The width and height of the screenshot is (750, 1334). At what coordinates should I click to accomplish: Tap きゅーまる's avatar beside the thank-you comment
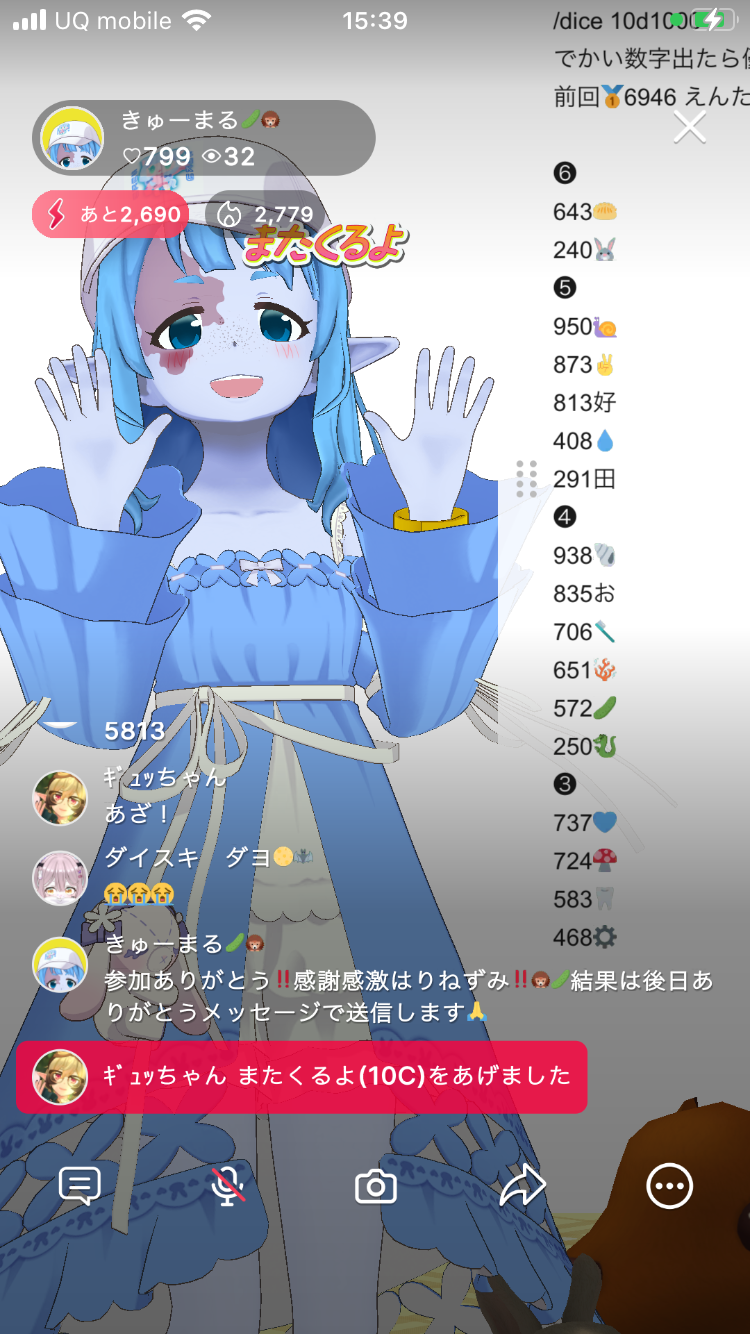(x=60, y=964)
